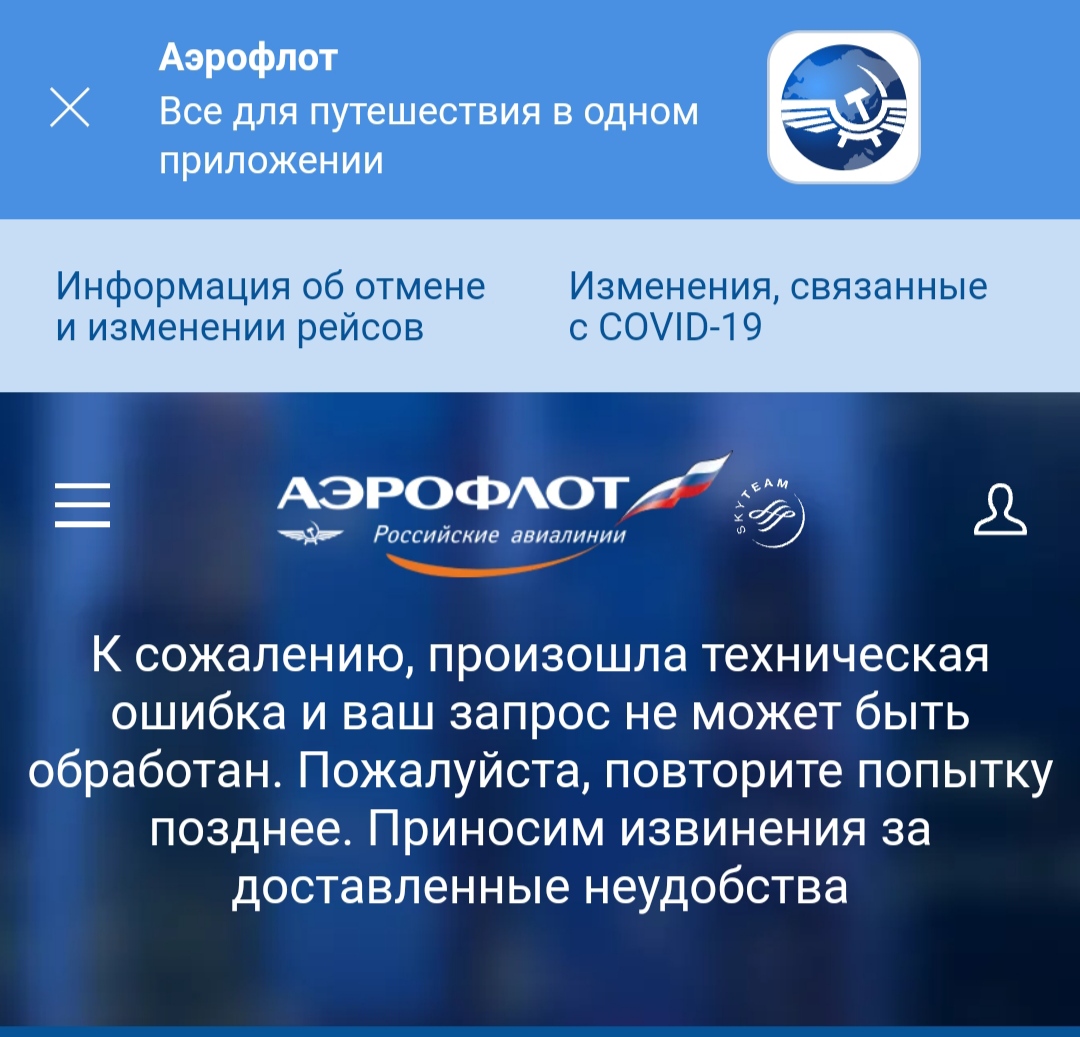Open the hamburger navigation menu
This screenshot has height=1037, width=1080.
82,505
